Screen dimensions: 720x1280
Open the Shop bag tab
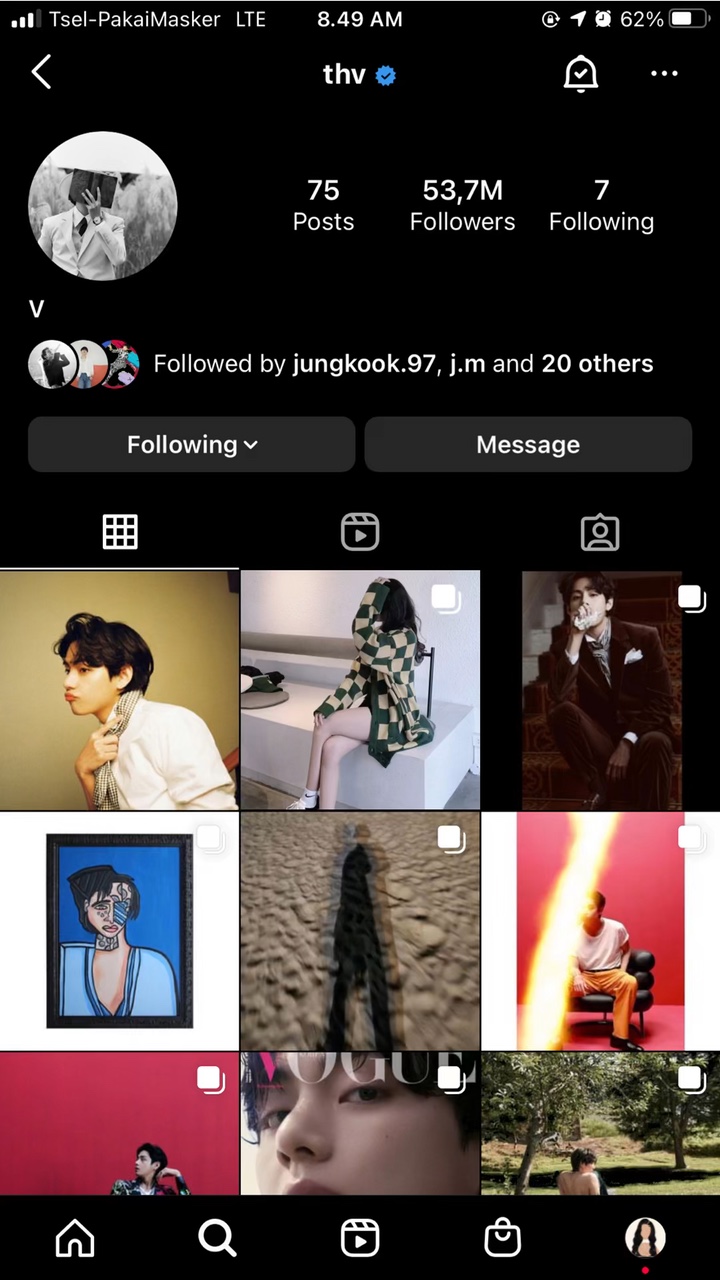pos(502,1238)
